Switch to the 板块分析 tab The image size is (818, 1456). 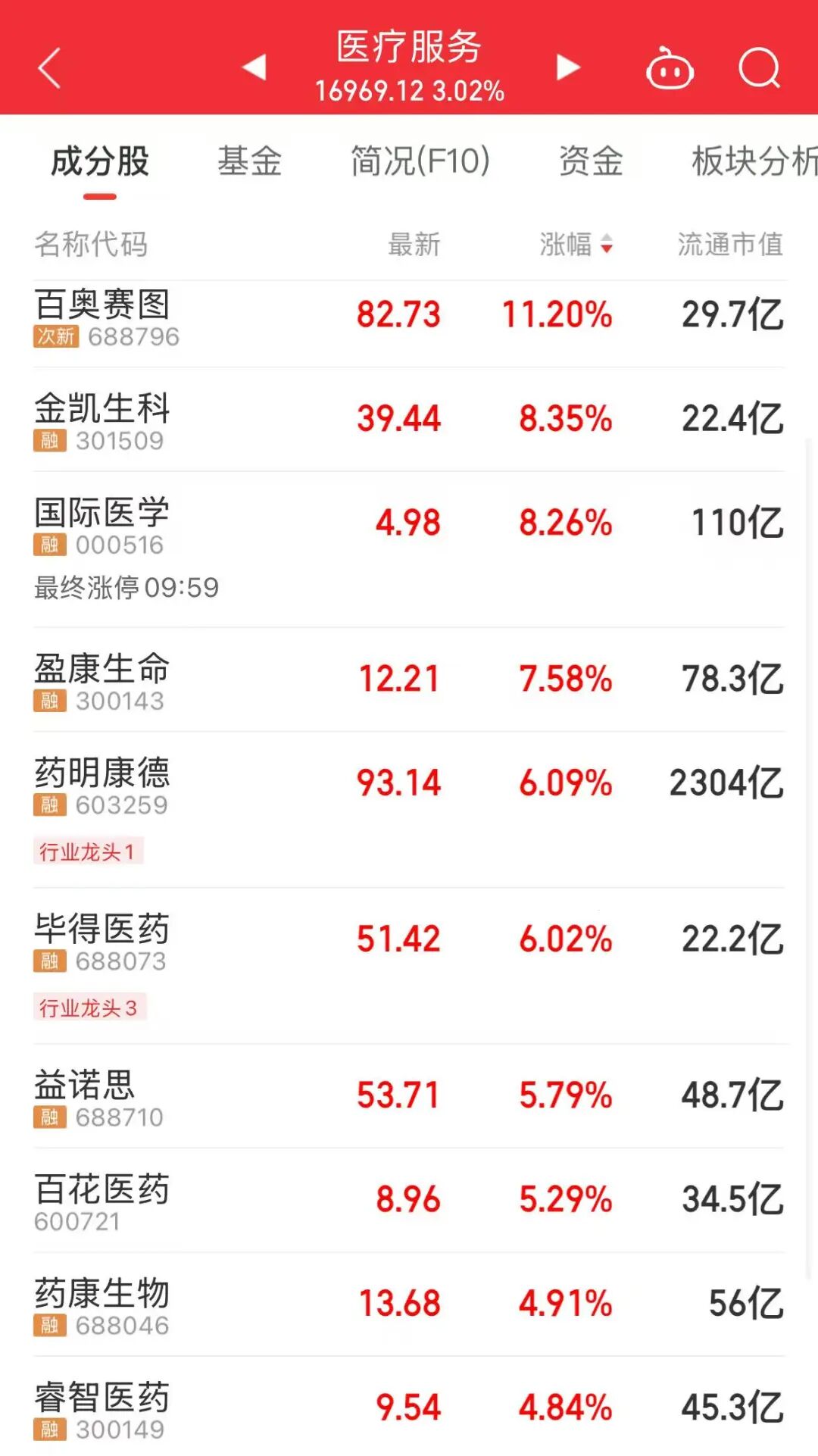pyautogui.click(x=754, y=161)
